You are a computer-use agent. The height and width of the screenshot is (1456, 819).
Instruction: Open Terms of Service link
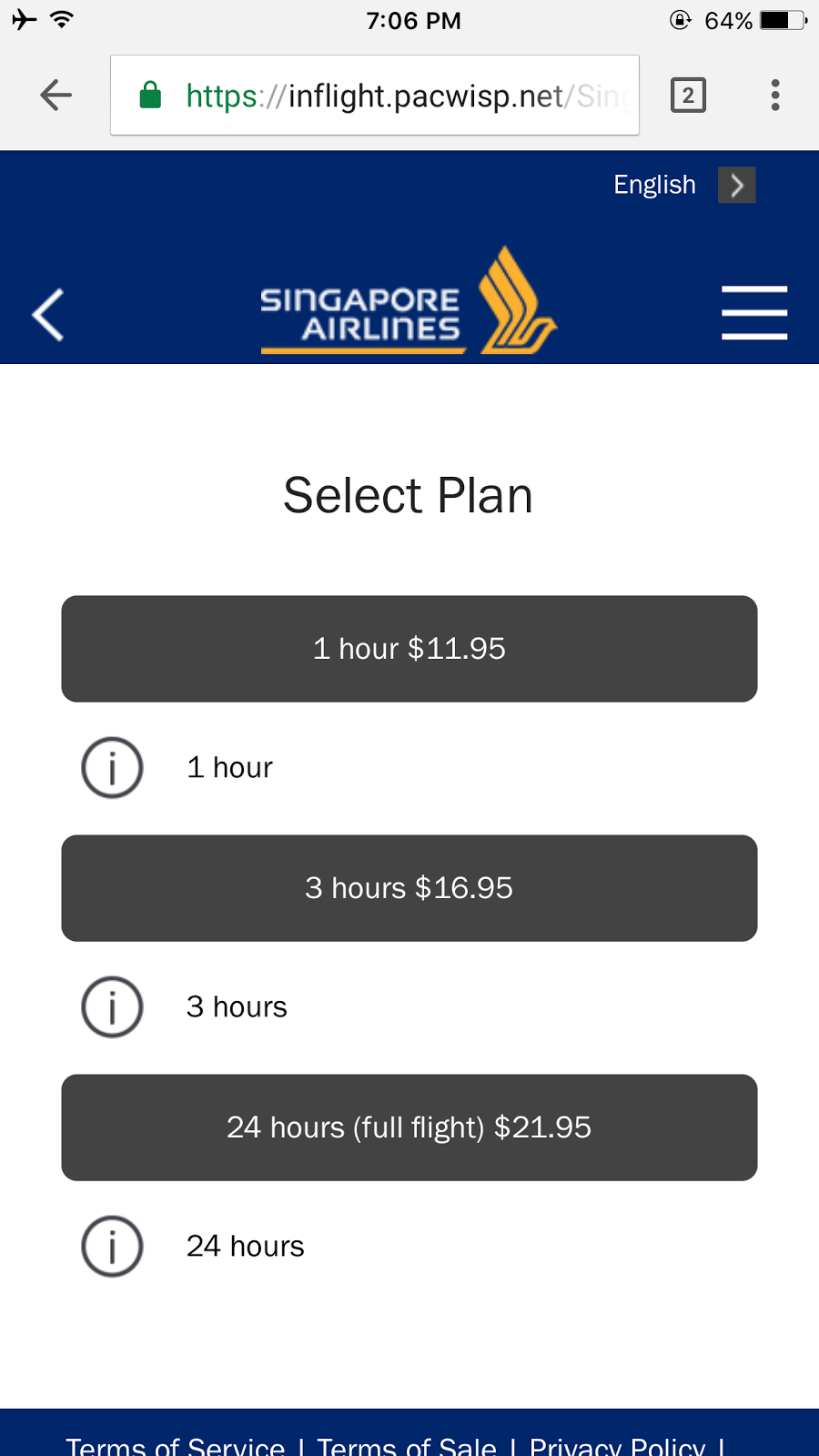[x=175, y=1445]
